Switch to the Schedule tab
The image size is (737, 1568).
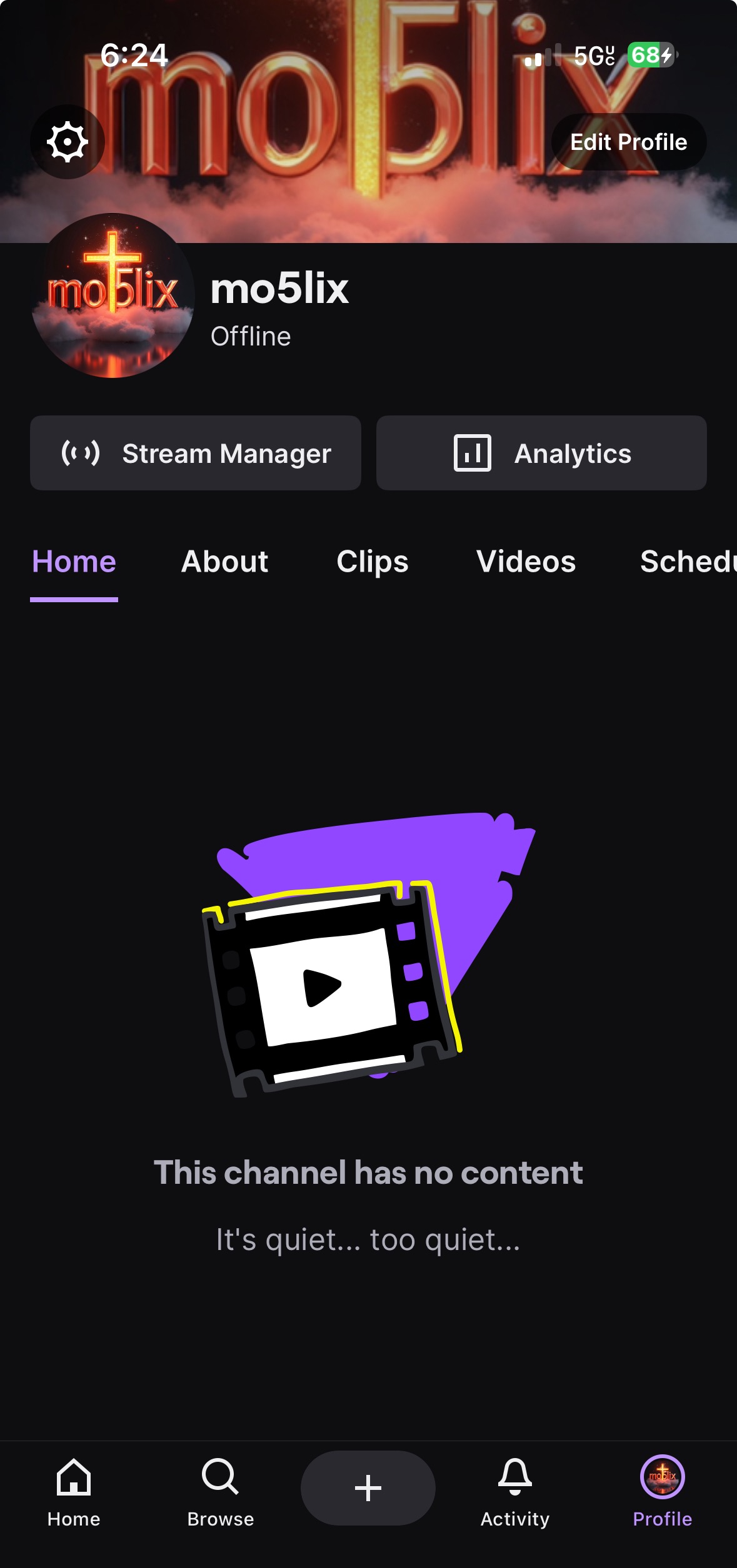click(x=686, y=561)
